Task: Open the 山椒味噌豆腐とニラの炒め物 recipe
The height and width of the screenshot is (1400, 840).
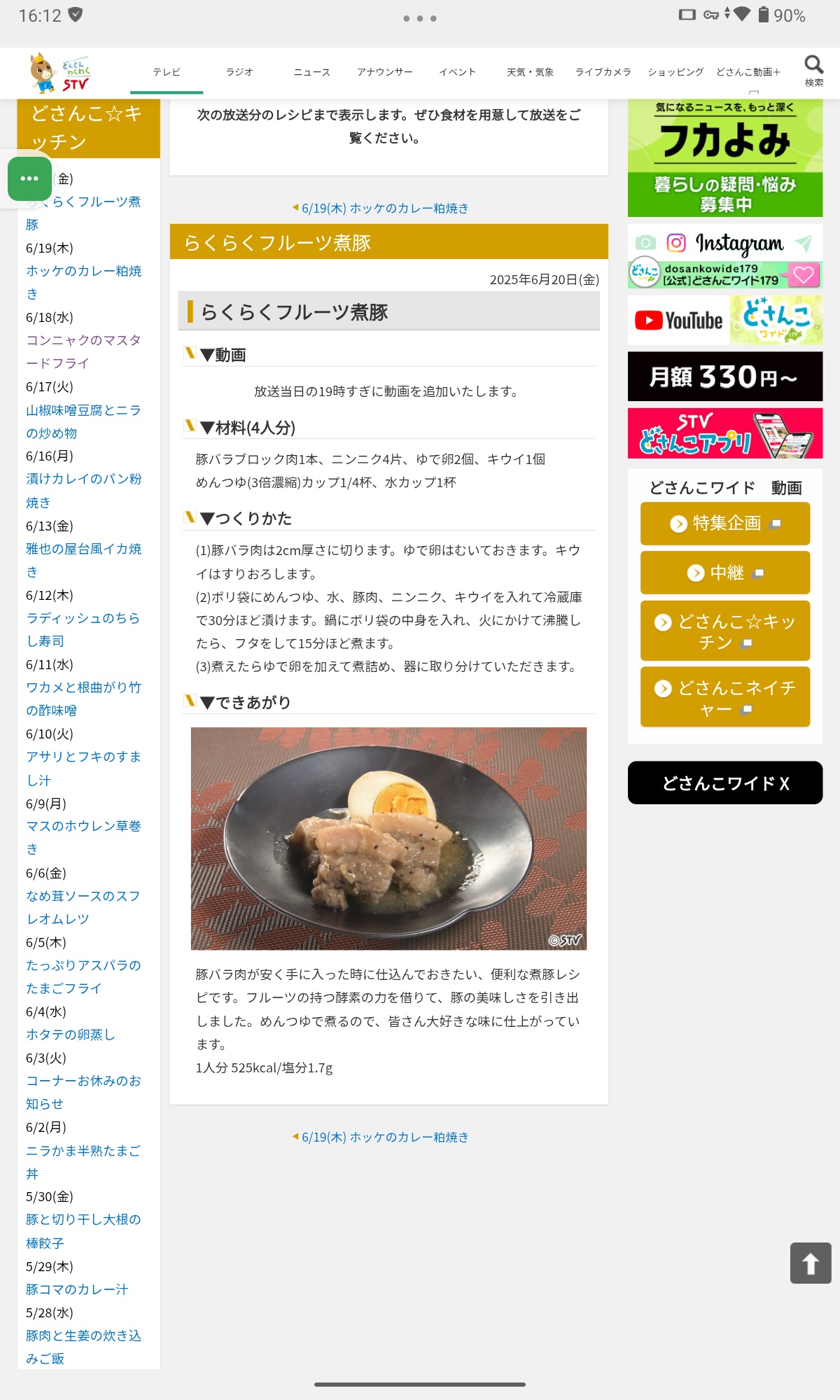Action: pyautogui.click(x=84, y=421)
